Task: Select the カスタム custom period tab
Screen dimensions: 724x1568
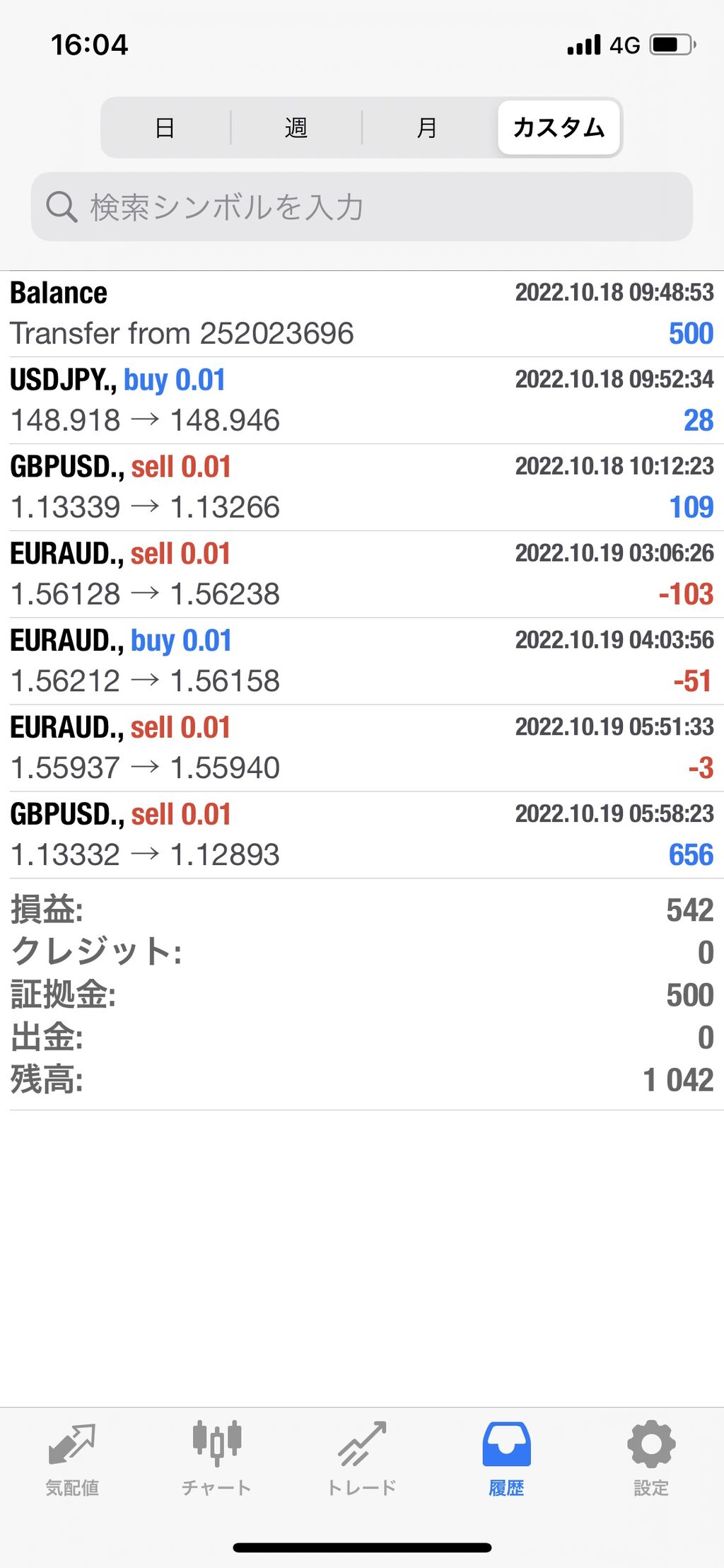Action: [x=559, y=128]
